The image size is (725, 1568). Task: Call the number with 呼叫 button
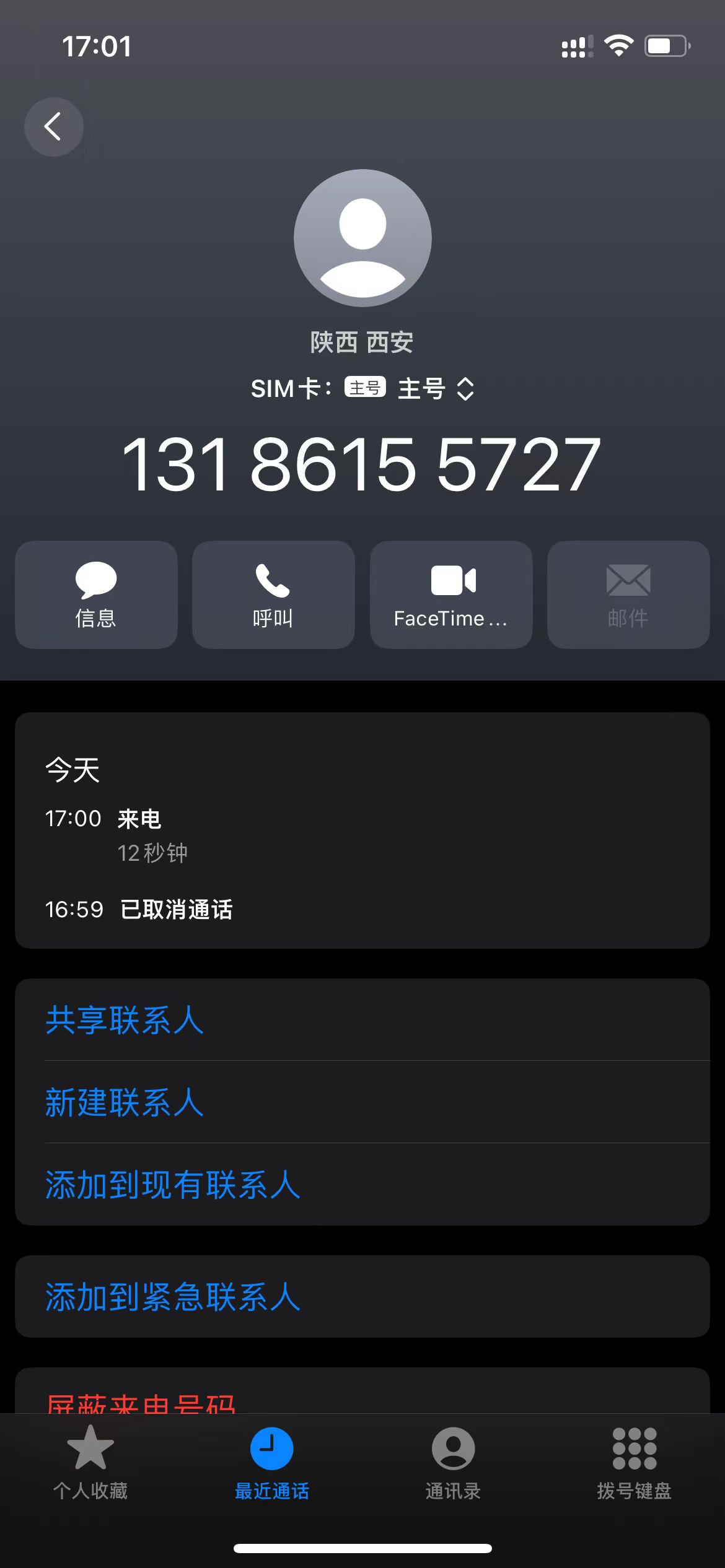(x=273, y=595)
